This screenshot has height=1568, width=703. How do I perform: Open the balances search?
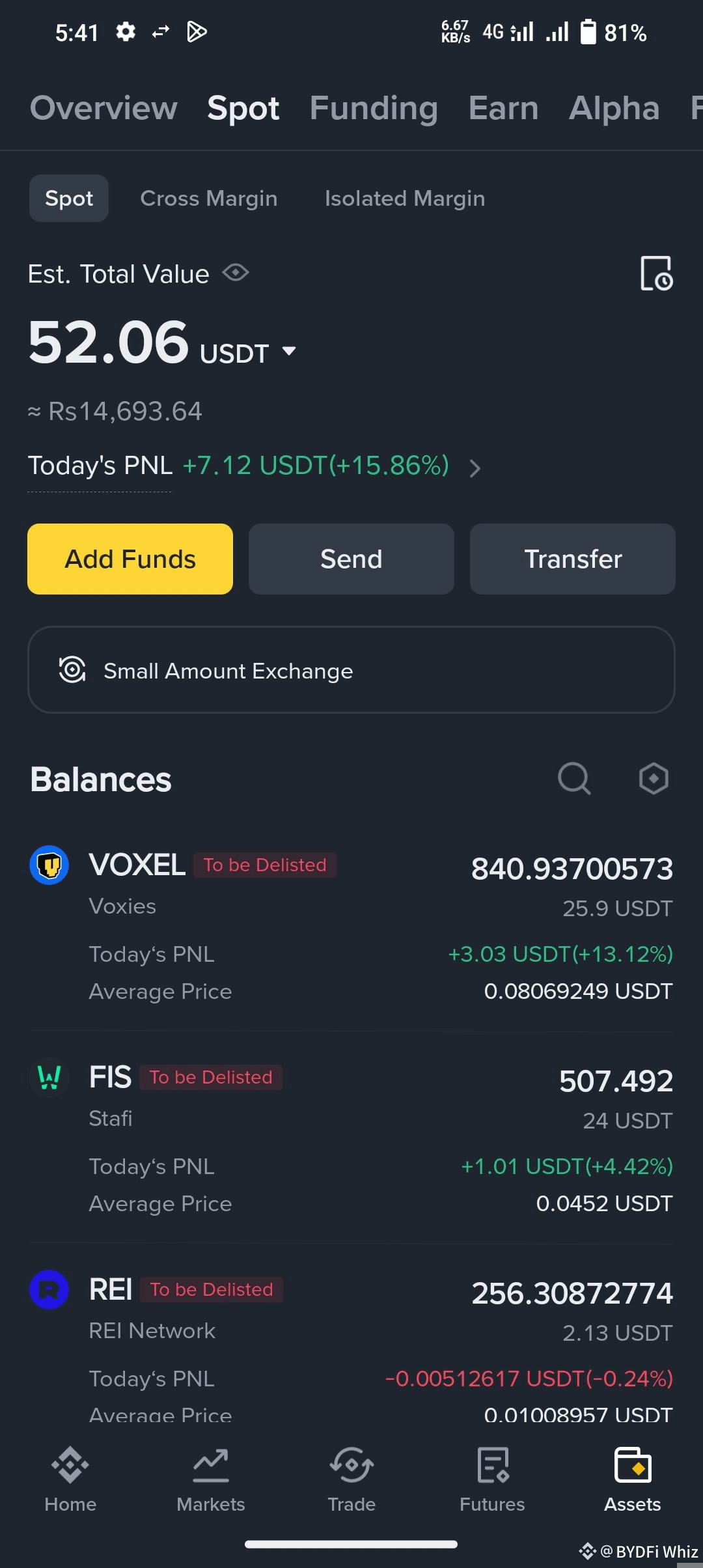pyautogui.click(x=573, y=779)
